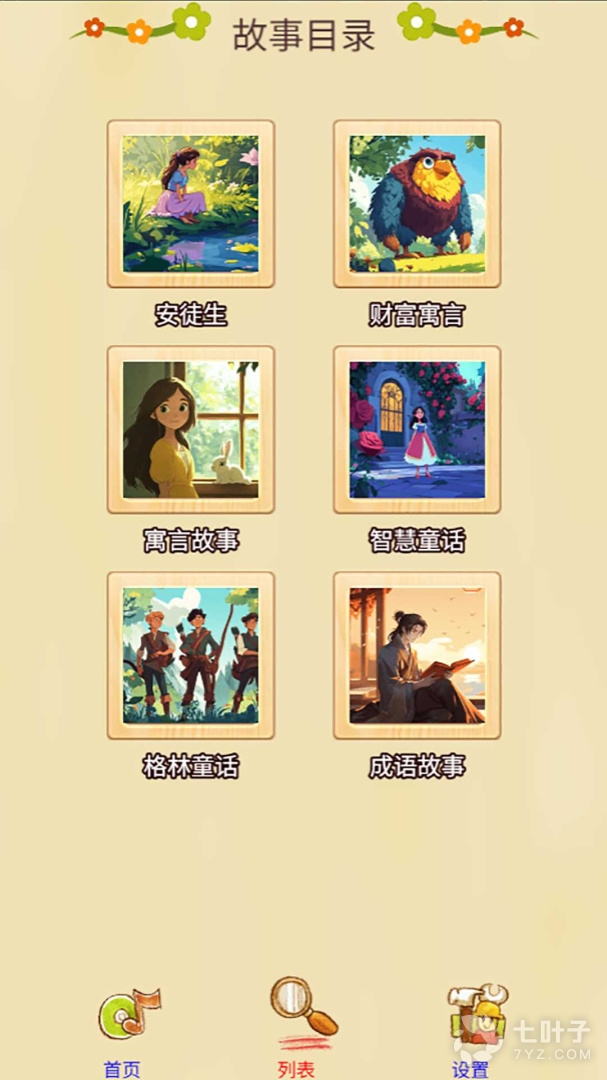Switch to the 首页 tab

coord(126,1030)
